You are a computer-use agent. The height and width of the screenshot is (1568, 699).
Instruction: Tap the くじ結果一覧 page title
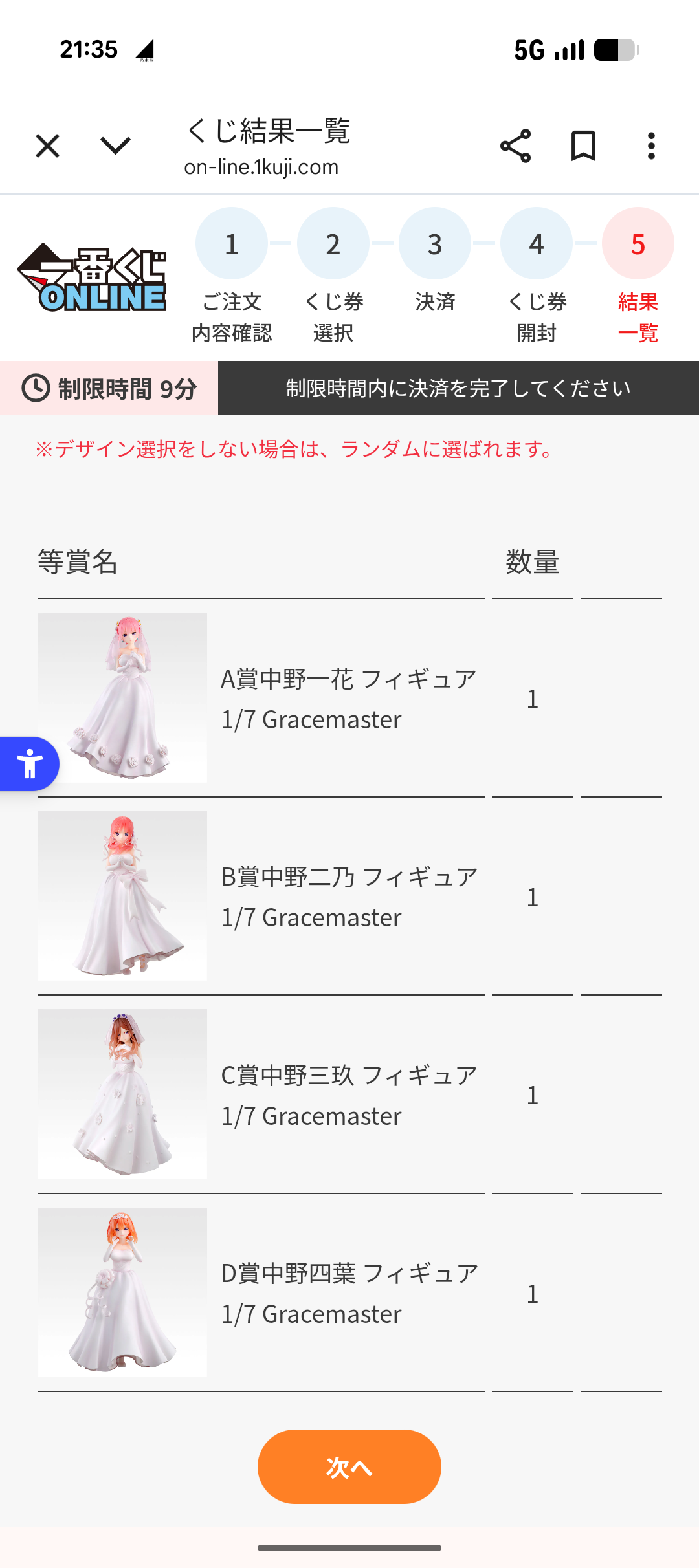click(x=269, y=133)
